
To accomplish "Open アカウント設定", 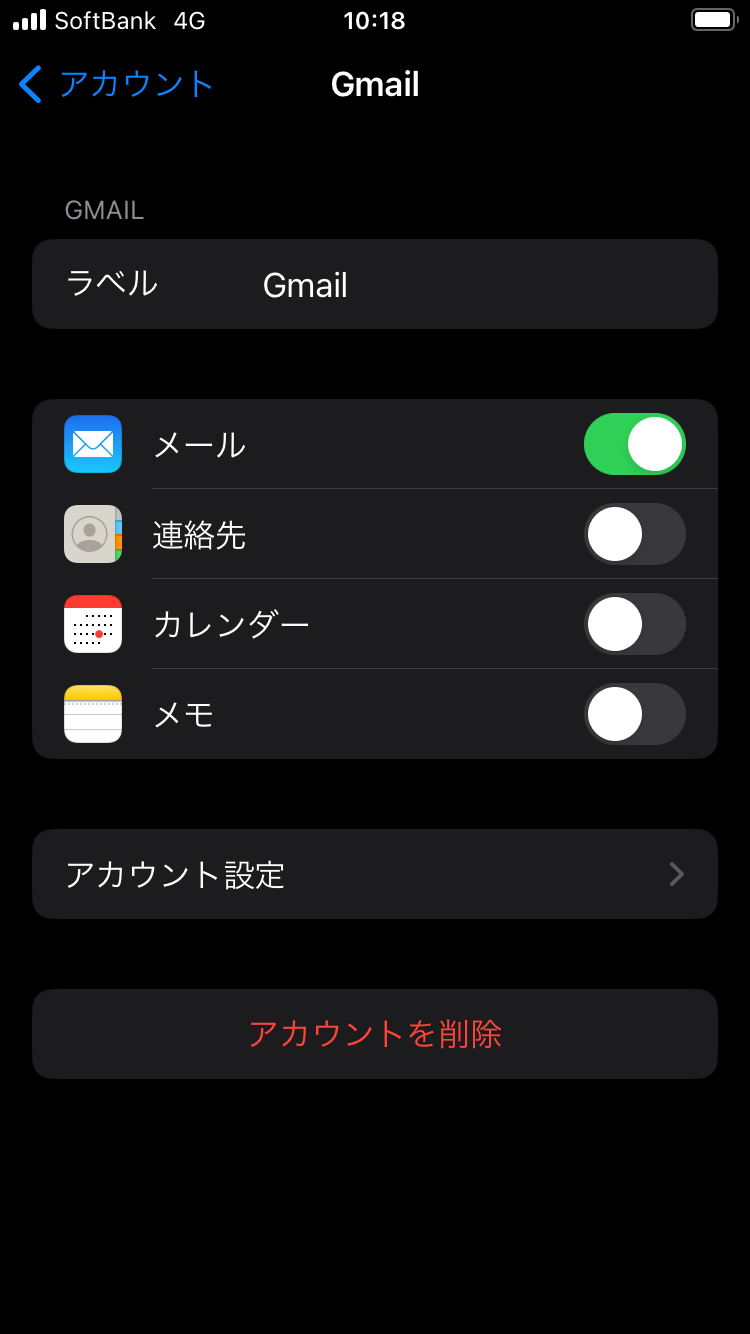I will 375,874.
